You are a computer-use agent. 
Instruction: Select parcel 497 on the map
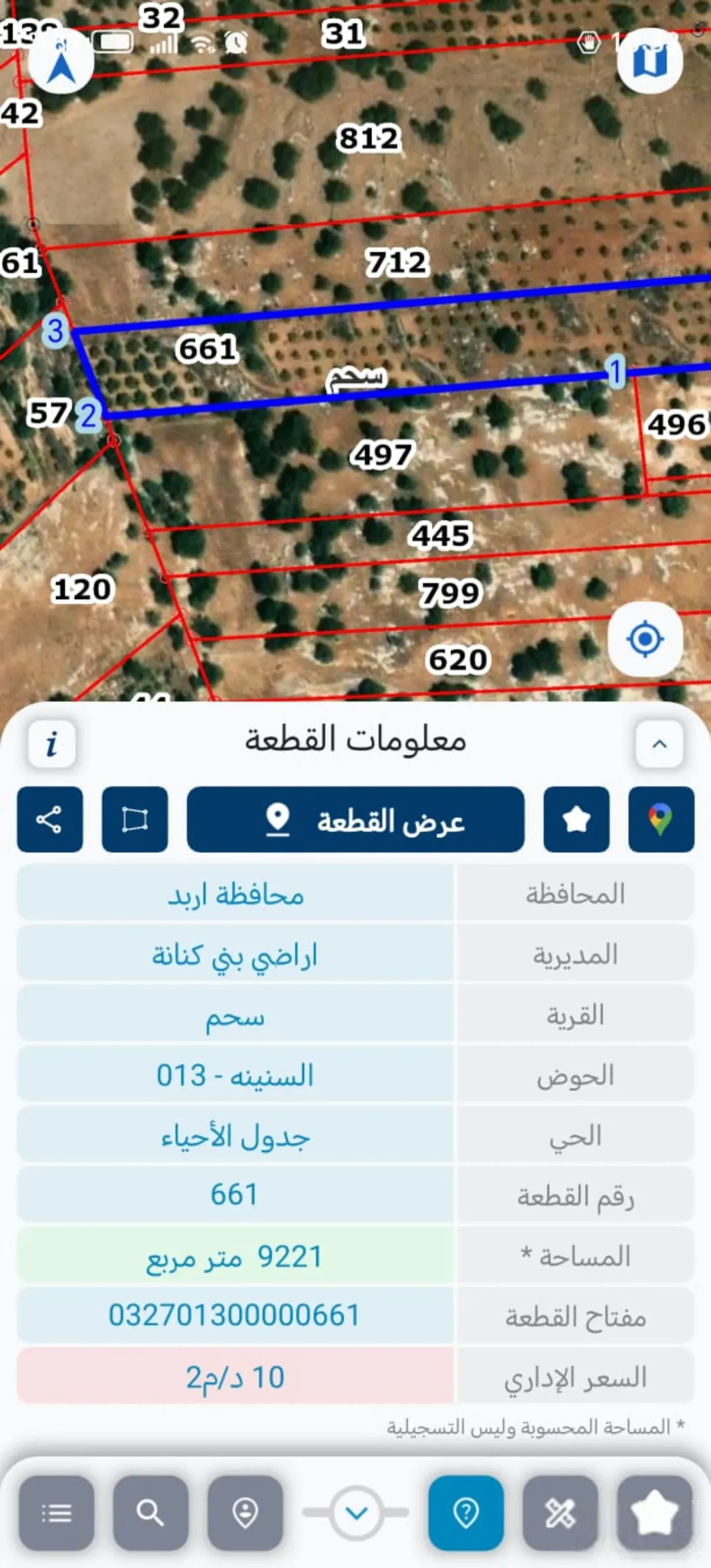[x=382, y=455]
